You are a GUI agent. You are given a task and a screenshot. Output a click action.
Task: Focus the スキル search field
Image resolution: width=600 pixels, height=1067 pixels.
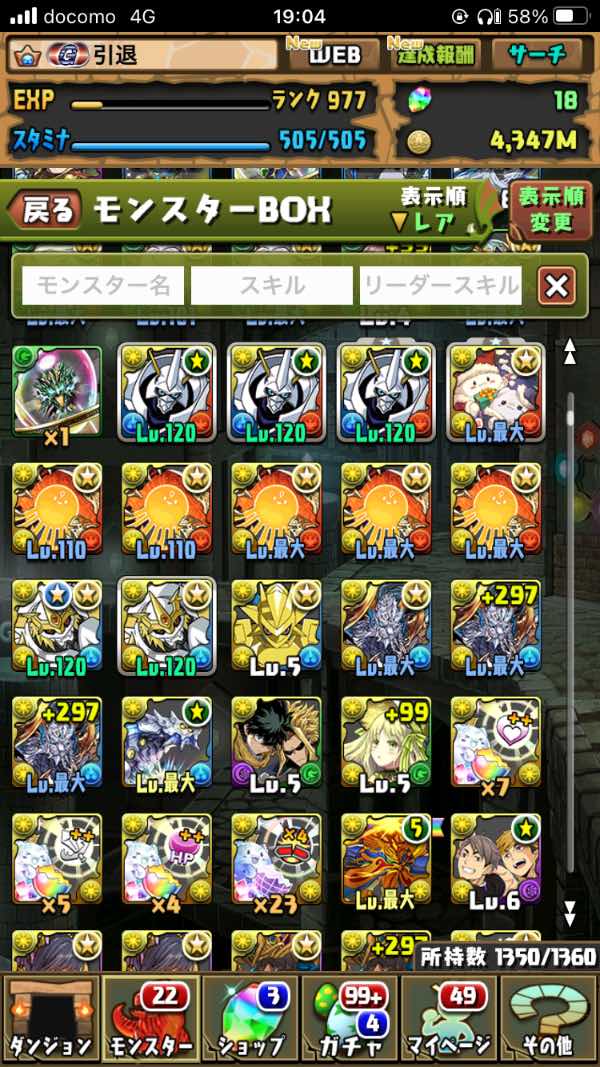click(x=271, y=286)
